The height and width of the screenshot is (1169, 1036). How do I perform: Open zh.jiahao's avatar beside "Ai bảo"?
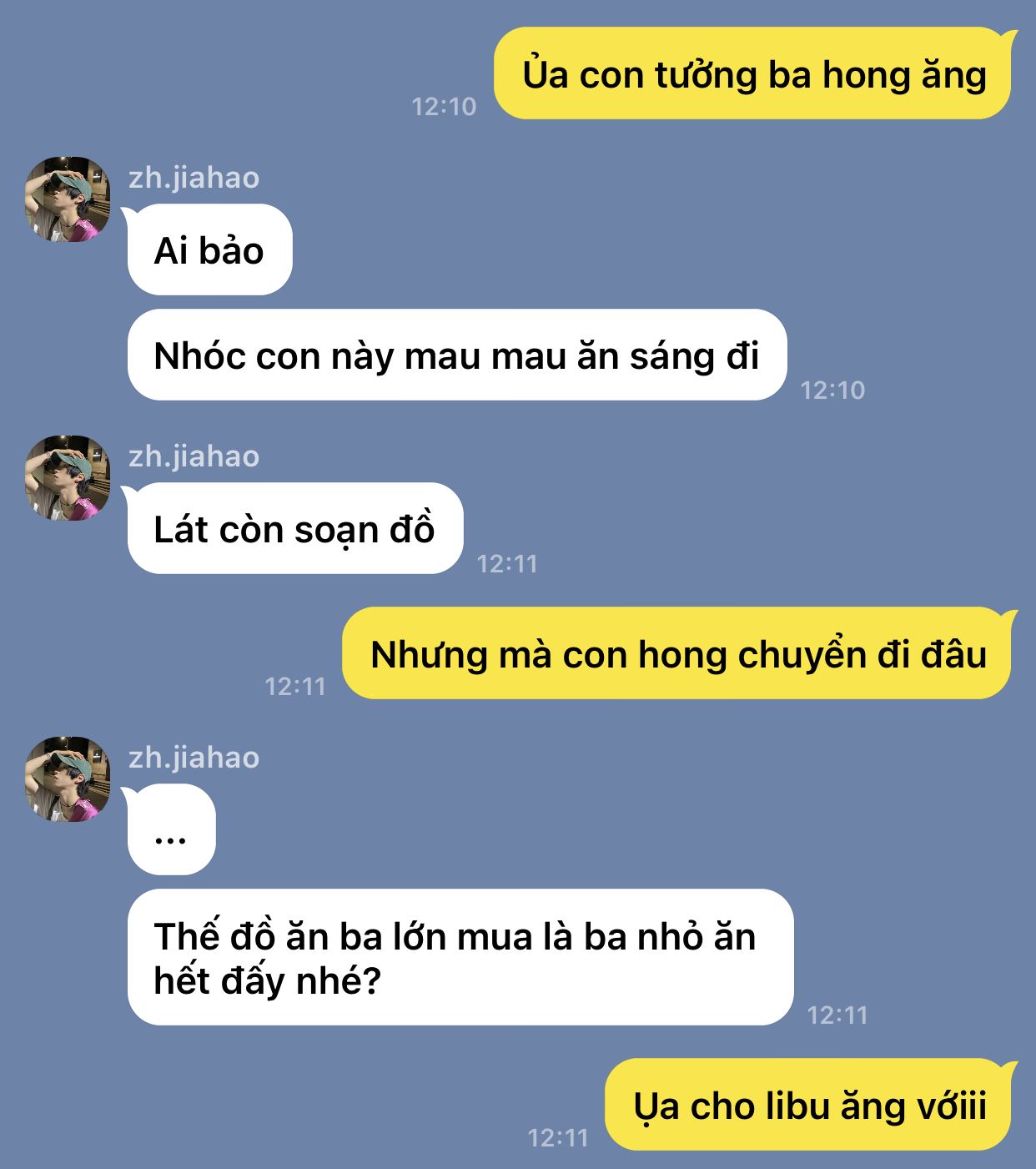(x=68, y=199)
